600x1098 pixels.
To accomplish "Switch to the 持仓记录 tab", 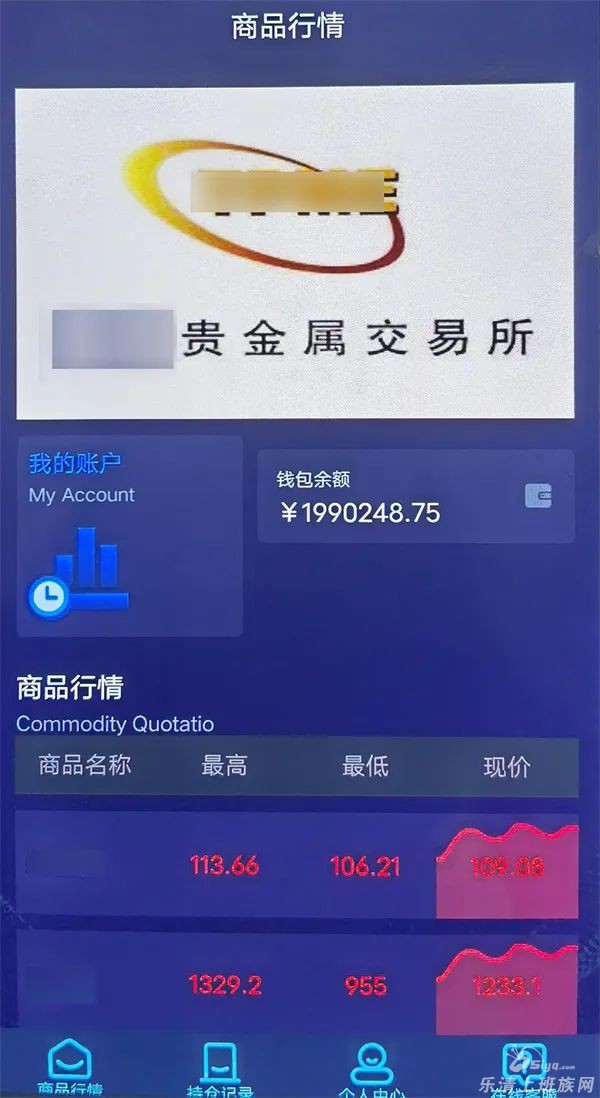I will [220, 1068].
